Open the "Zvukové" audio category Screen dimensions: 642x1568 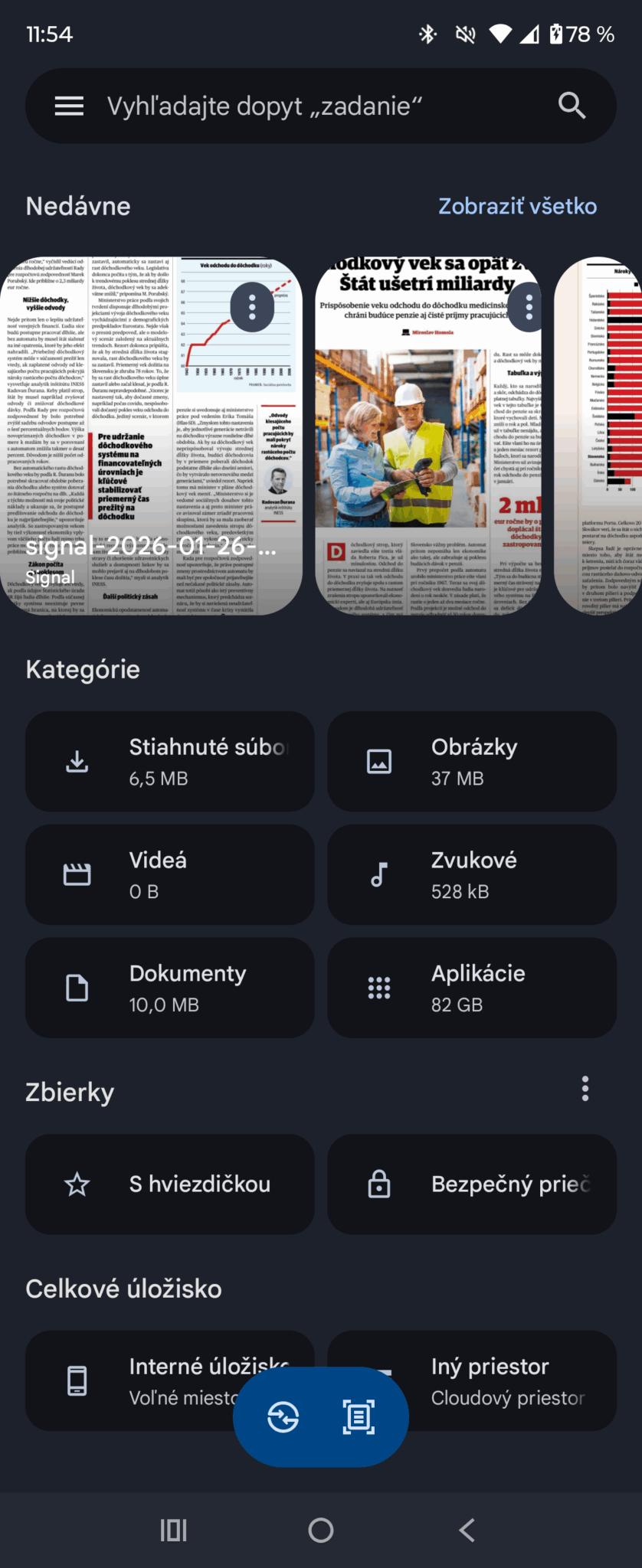click(x=472, y=875)
